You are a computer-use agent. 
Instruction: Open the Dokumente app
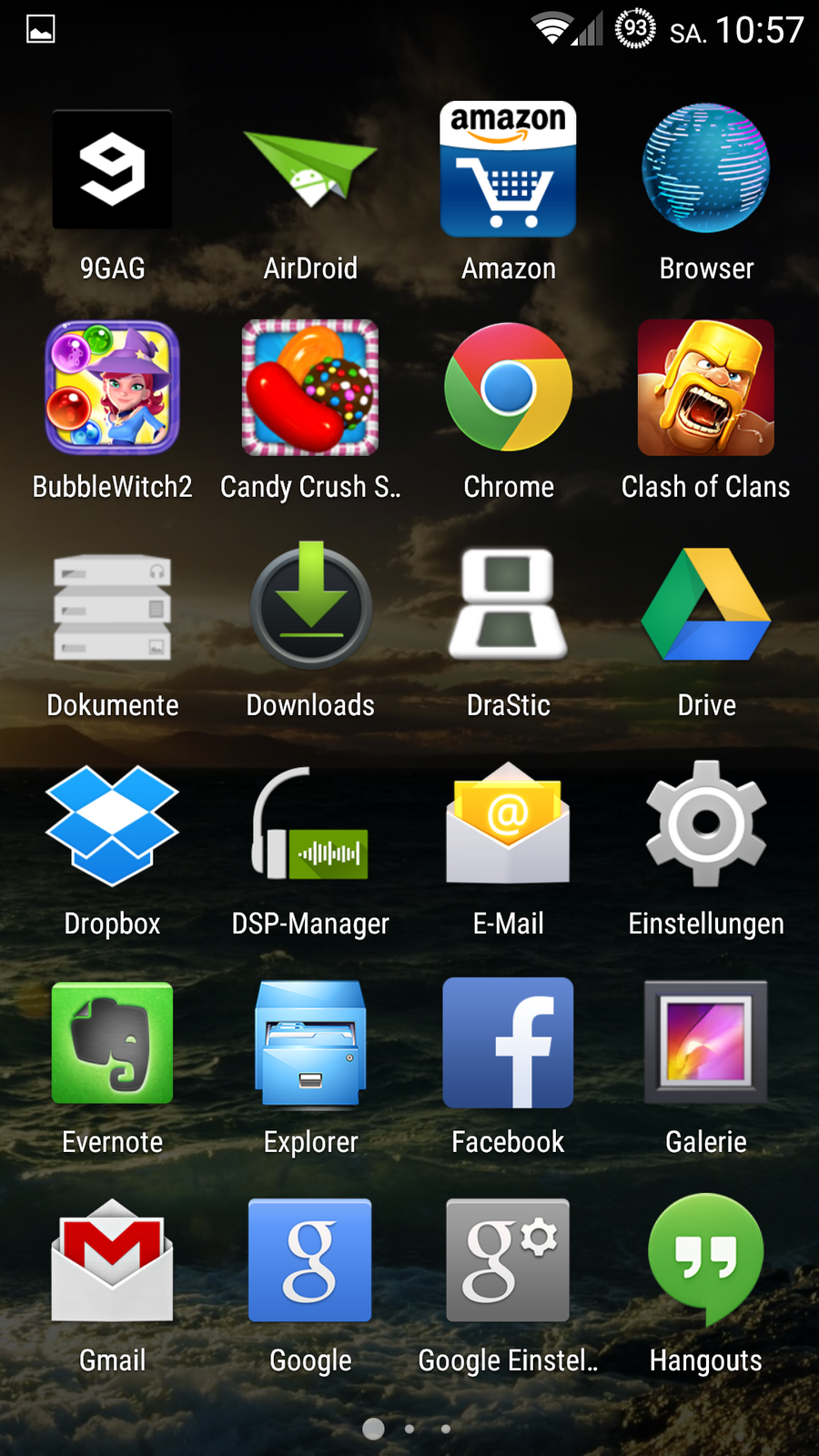pyautogui.click(x=112, y=607)
